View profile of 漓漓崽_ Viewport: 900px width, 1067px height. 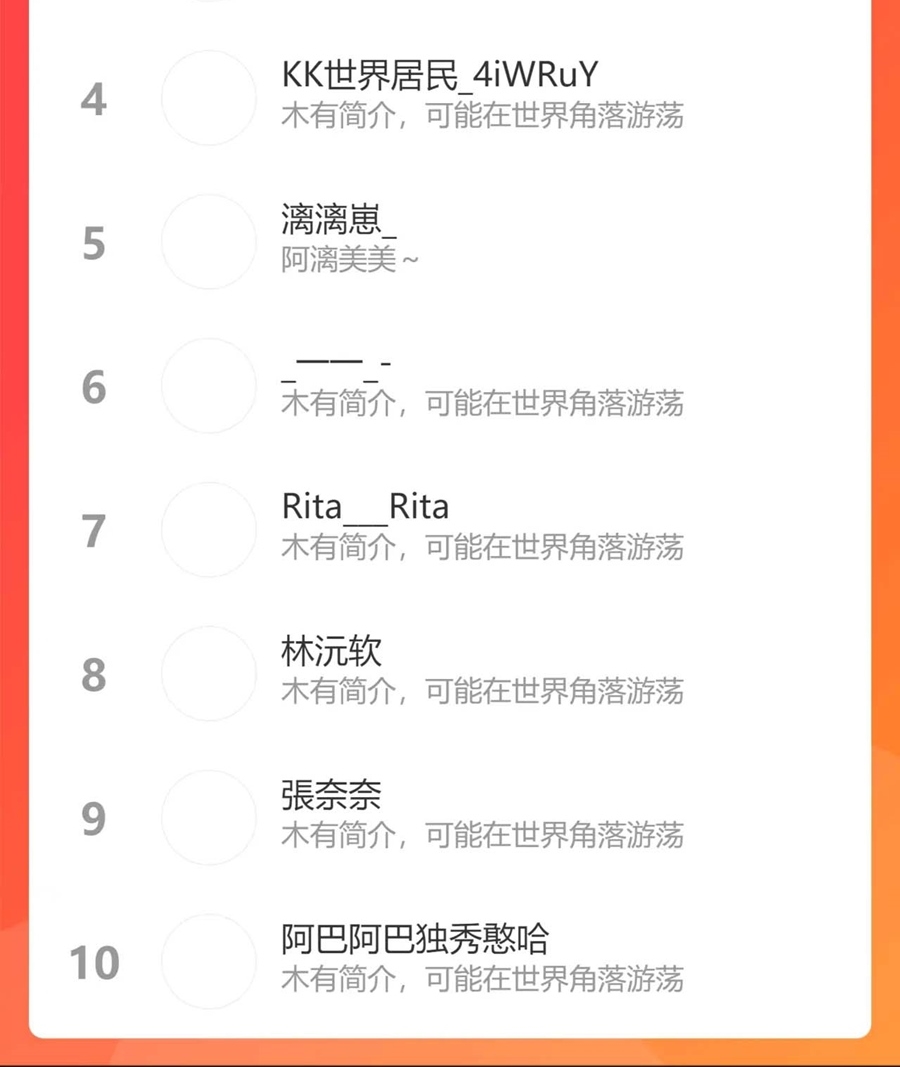pos(339,220)
